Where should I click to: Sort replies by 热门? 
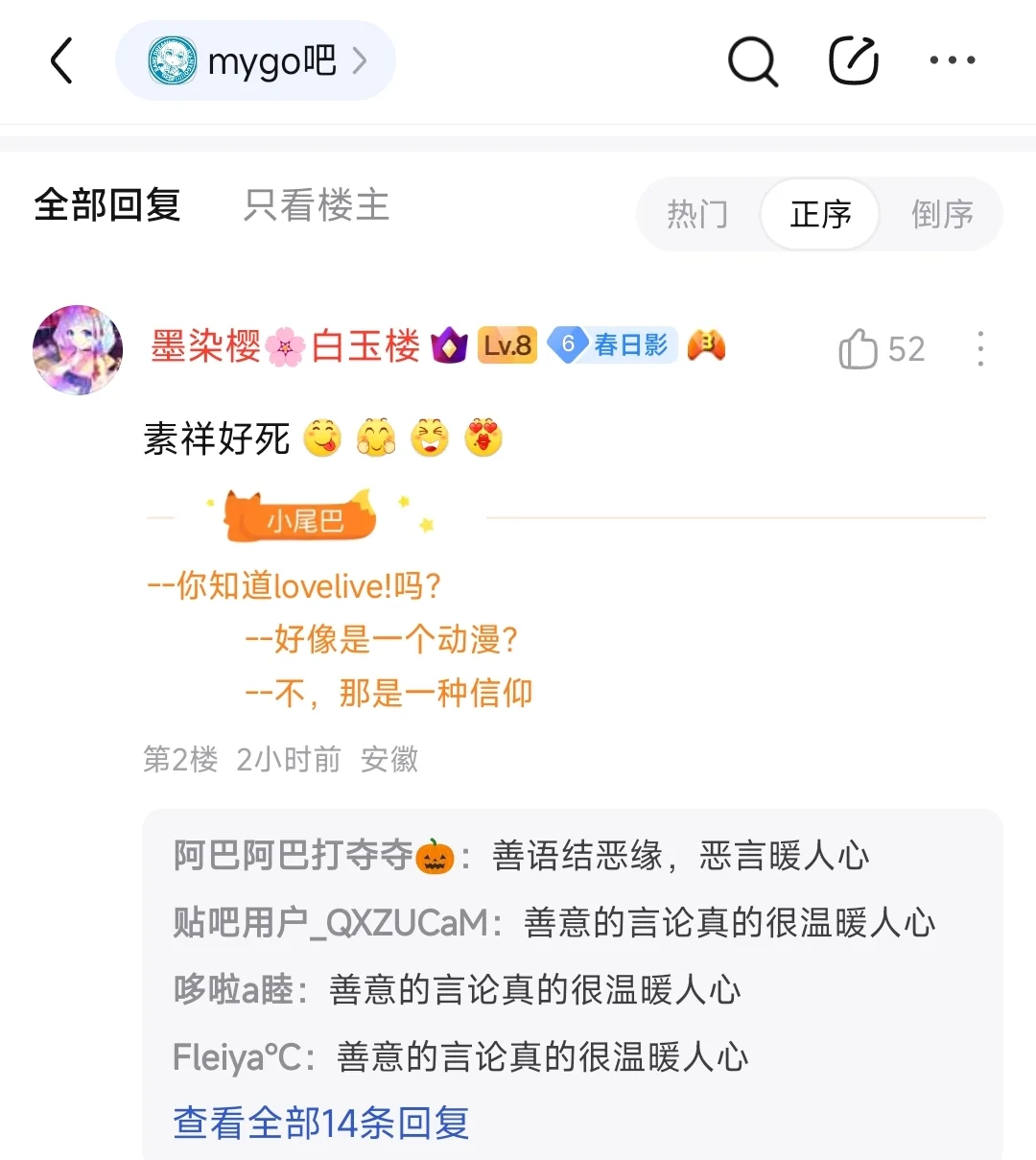pos(697,213)
